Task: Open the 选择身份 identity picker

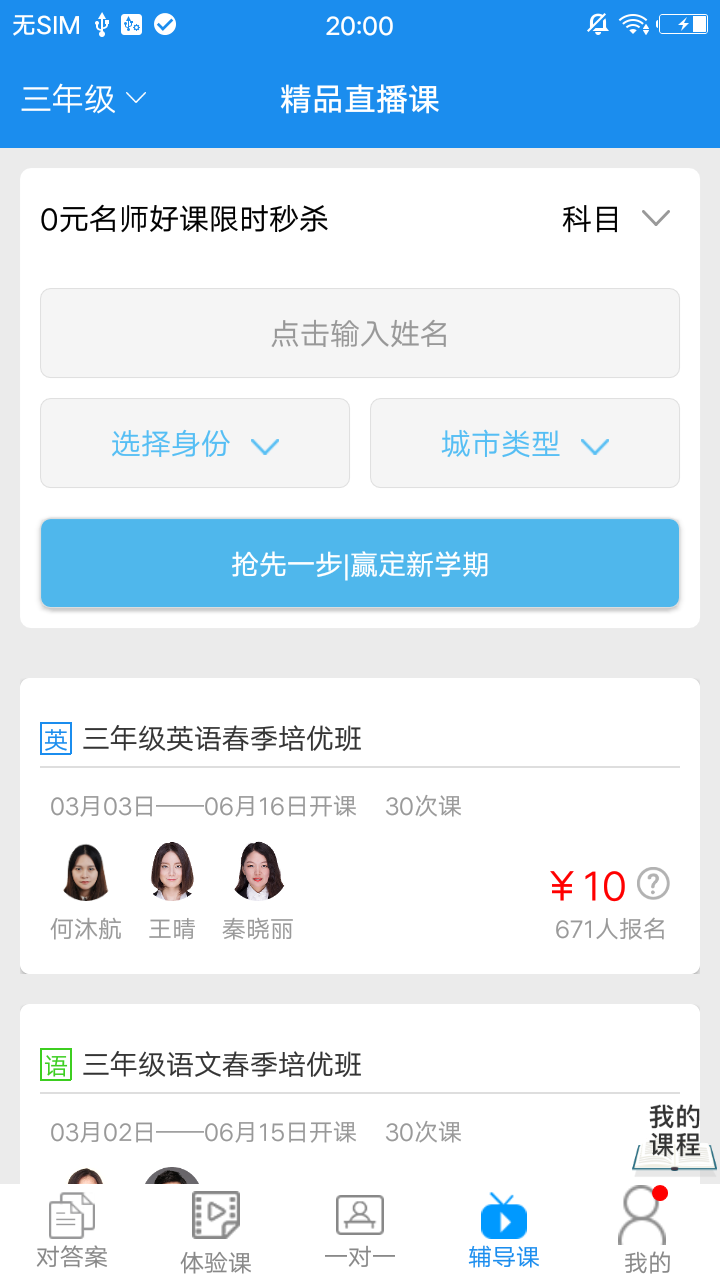Action: 195,443
